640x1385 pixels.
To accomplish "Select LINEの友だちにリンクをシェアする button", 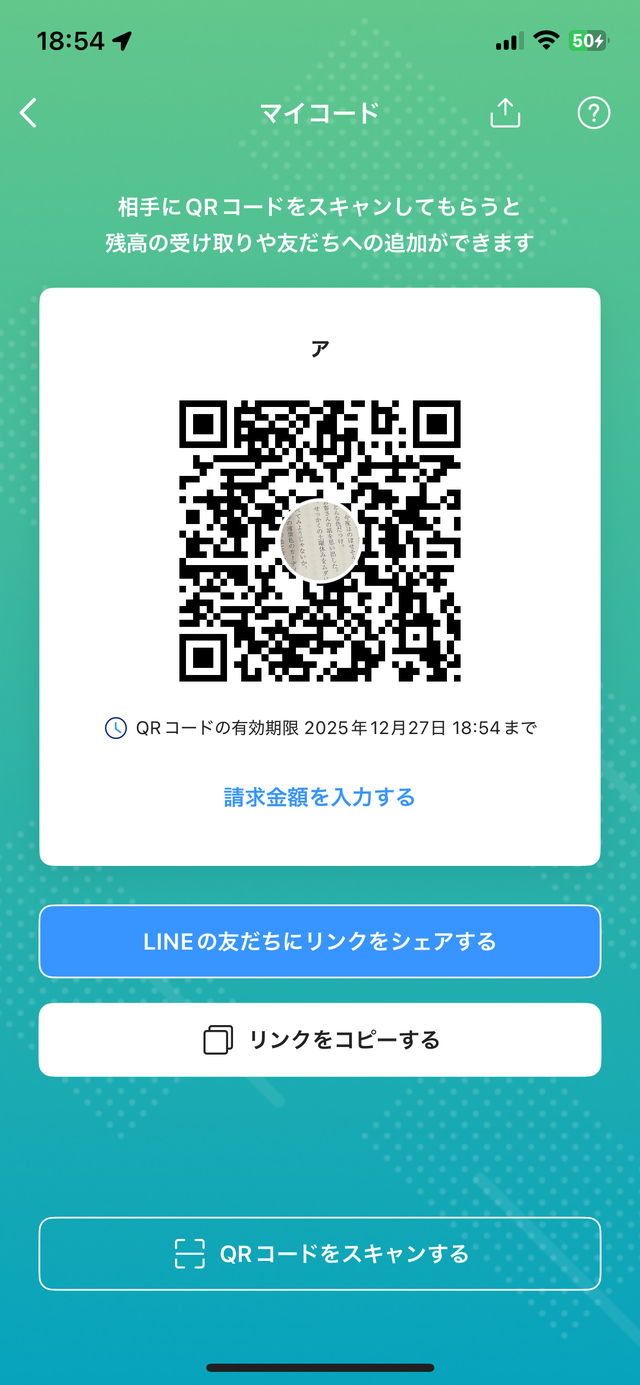I will [x=320, y=941].
